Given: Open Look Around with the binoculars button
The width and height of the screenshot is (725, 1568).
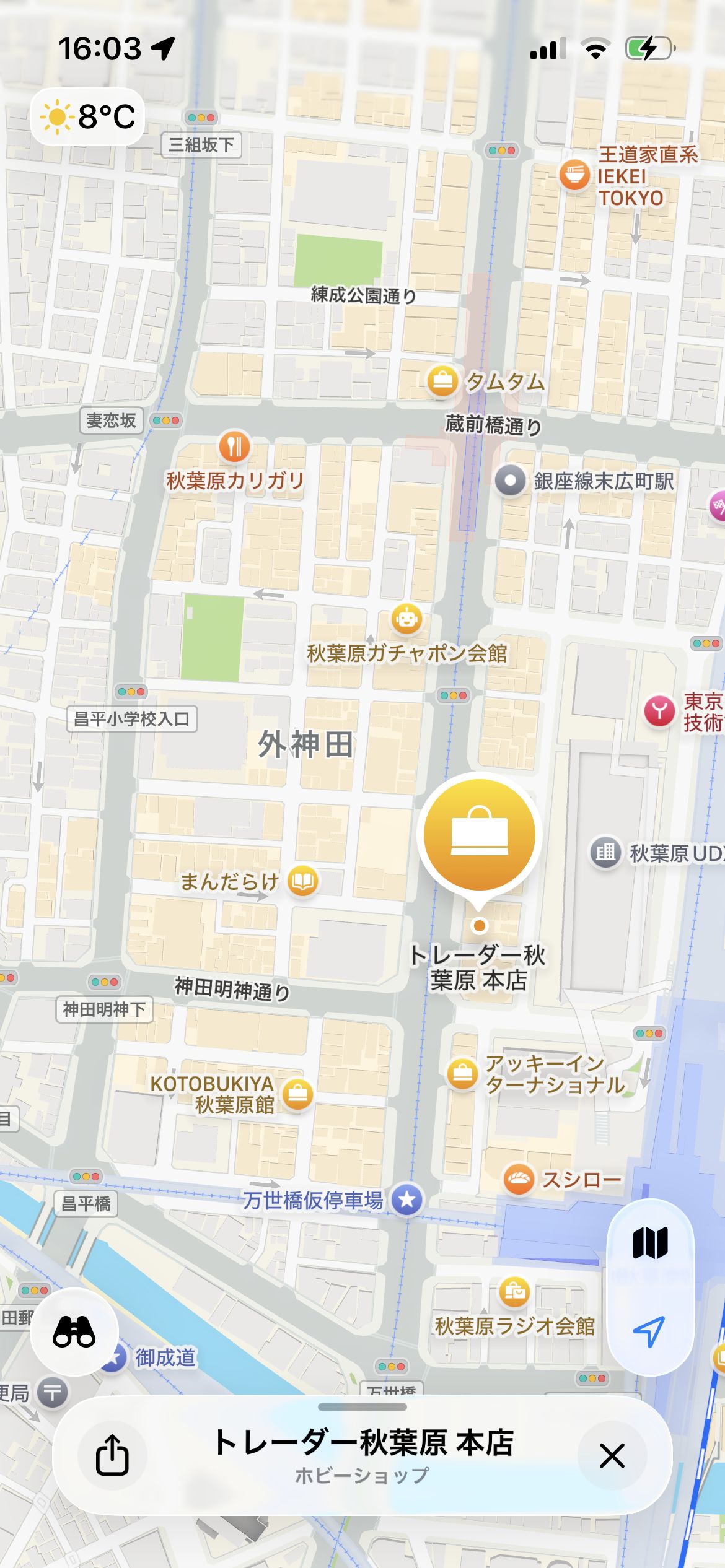Looking at the screenshot, I should (x=74, y=1331).
